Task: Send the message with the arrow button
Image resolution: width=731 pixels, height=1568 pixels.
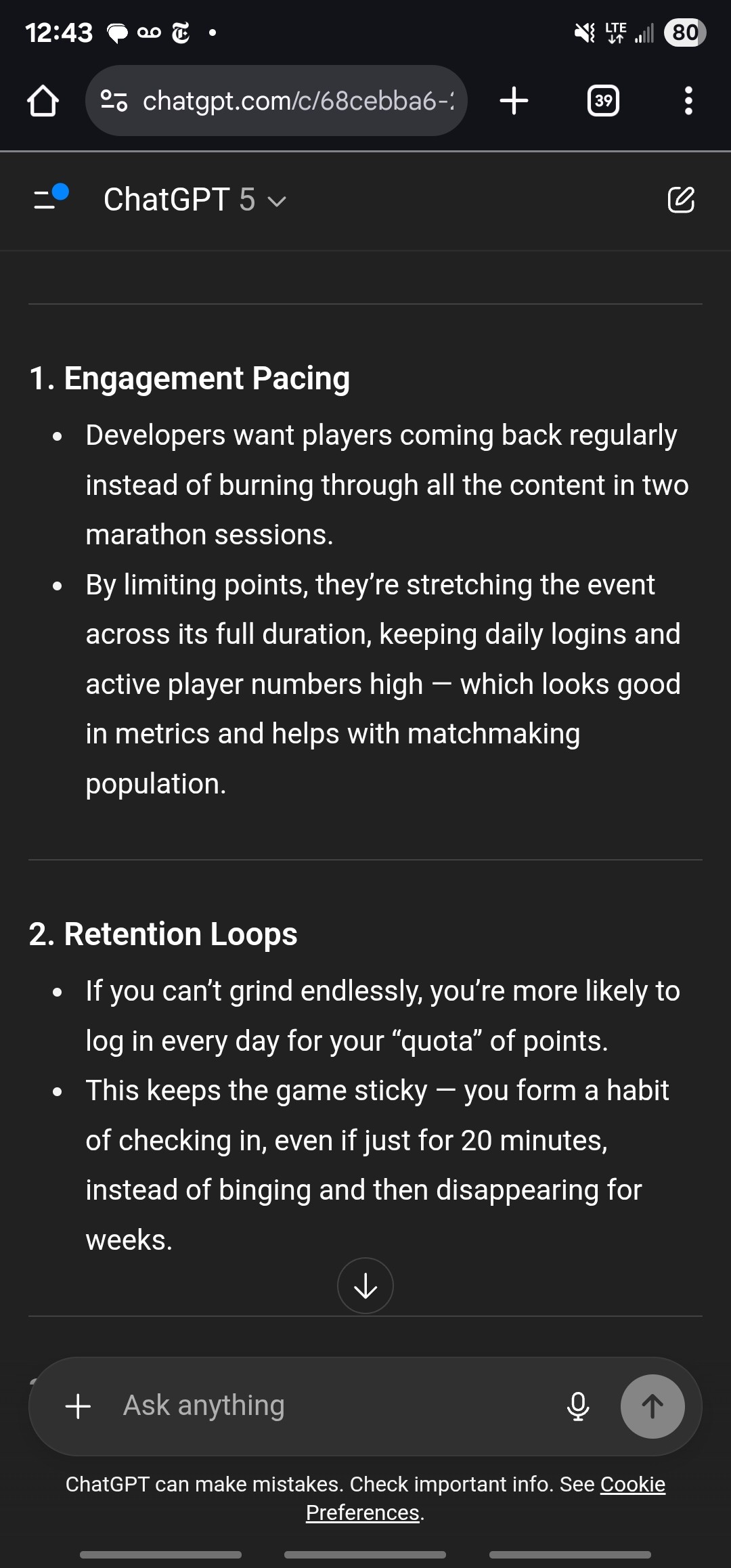Action: (652, 1406)
